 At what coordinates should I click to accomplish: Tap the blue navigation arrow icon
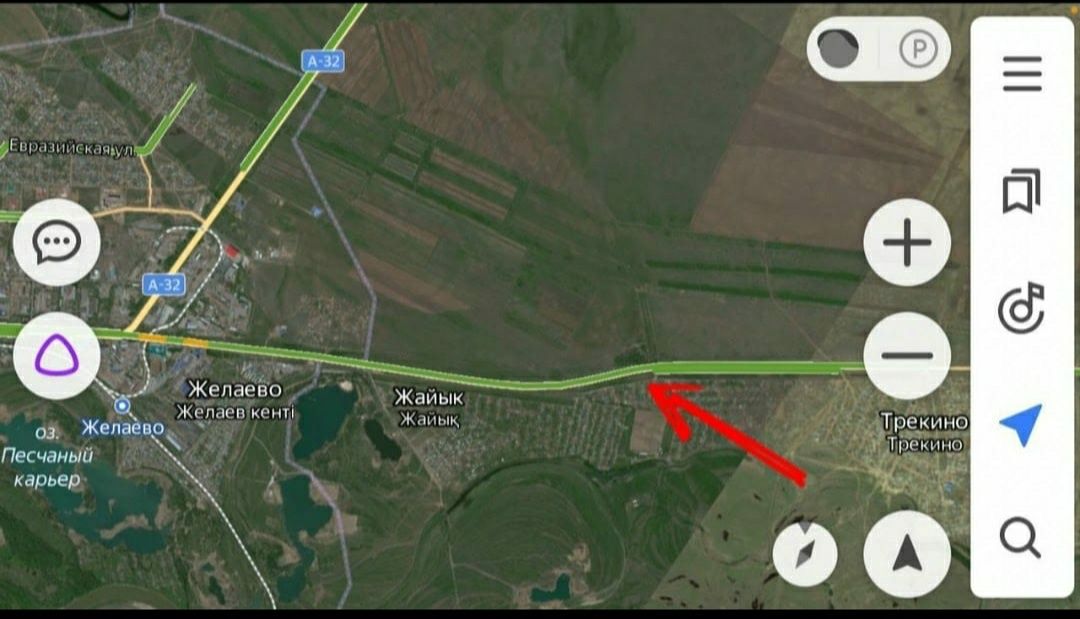1021,425
